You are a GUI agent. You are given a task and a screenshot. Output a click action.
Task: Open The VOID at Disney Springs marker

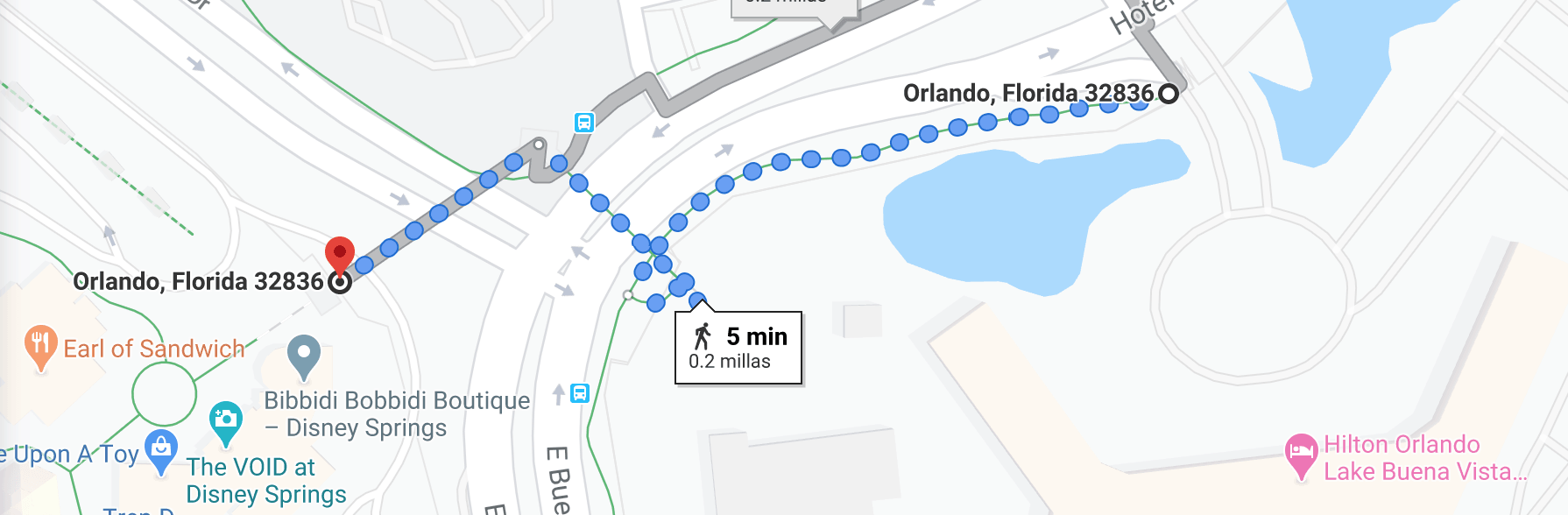click(226, 421)
